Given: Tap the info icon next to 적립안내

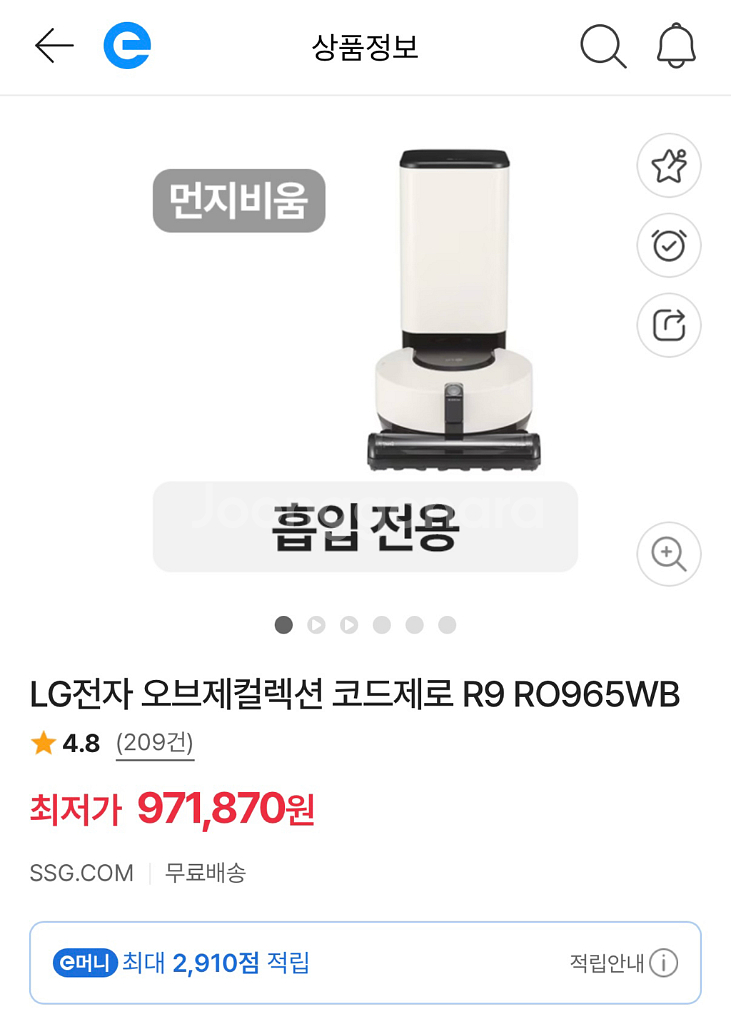Looking at the screenshot, I should point(666,963).
